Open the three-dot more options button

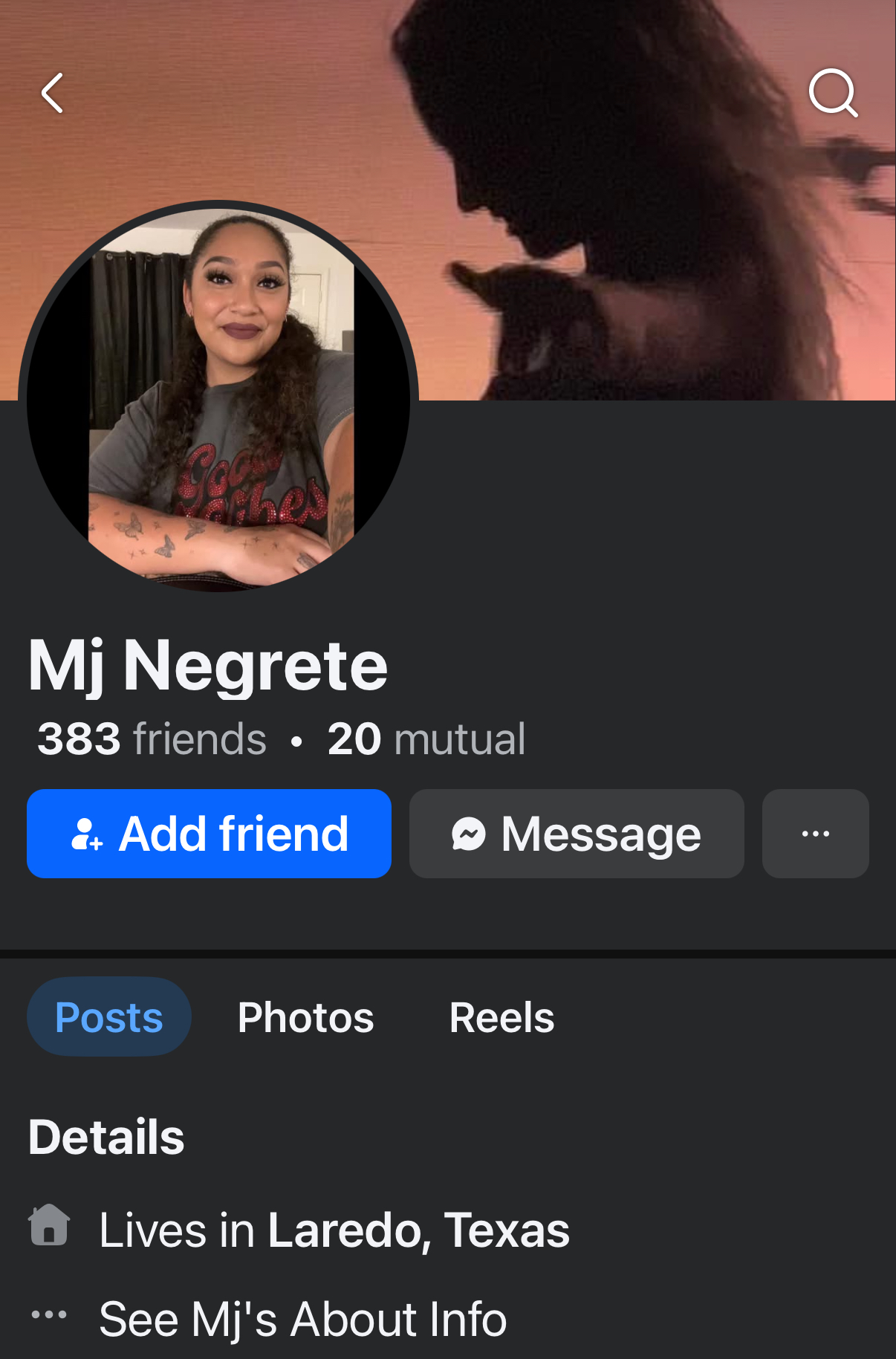815,834
